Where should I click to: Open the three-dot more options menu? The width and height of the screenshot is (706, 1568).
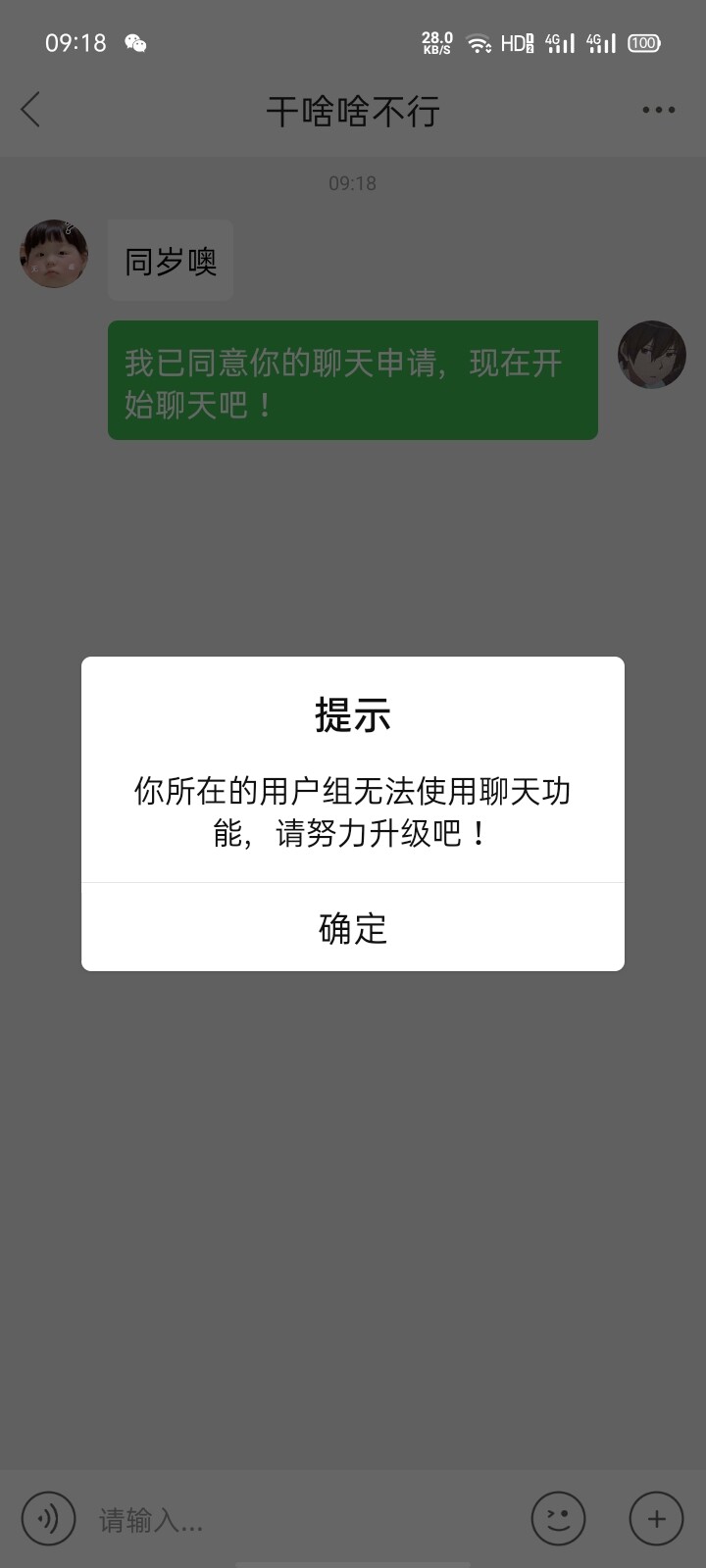tap(658, 110)
